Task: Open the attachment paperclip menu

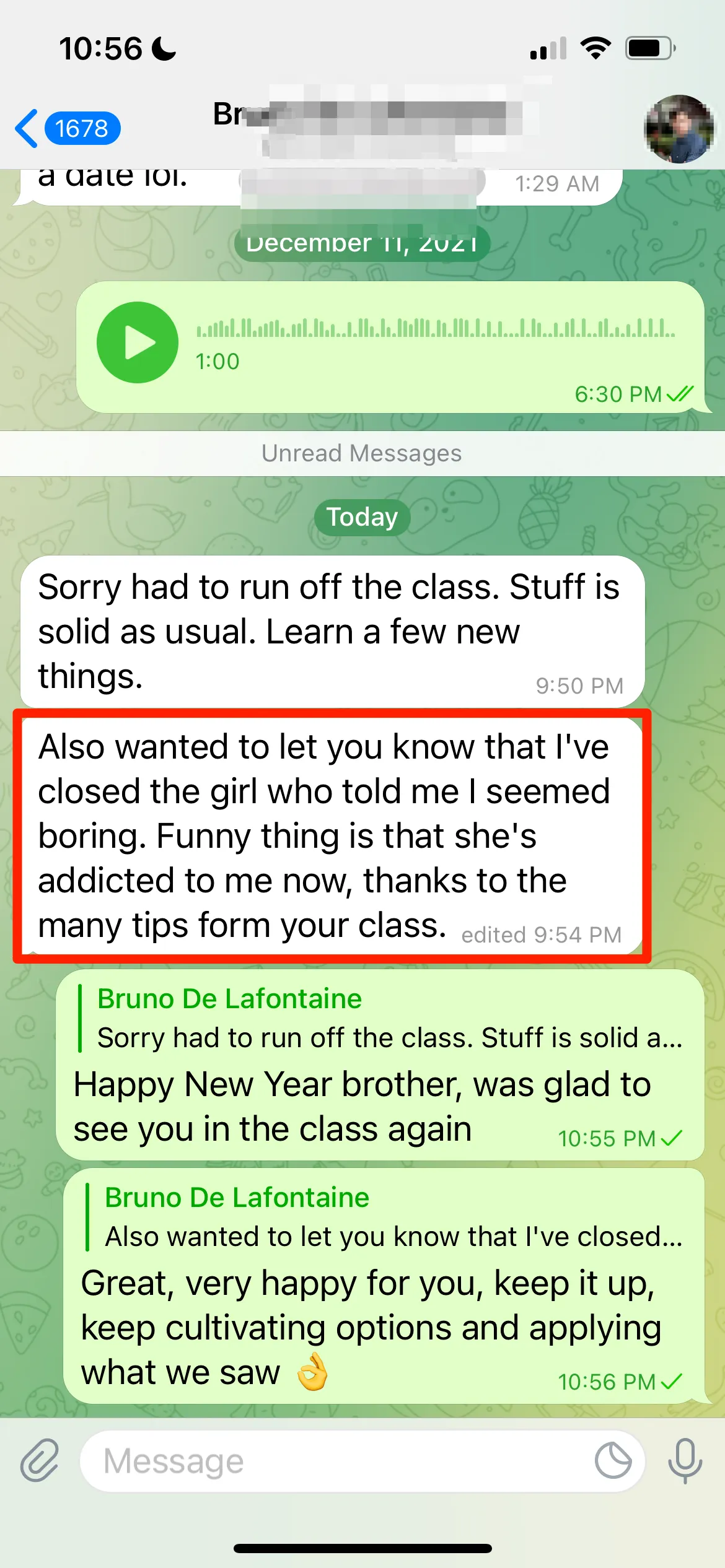Action: click(x=40, y=1460)
